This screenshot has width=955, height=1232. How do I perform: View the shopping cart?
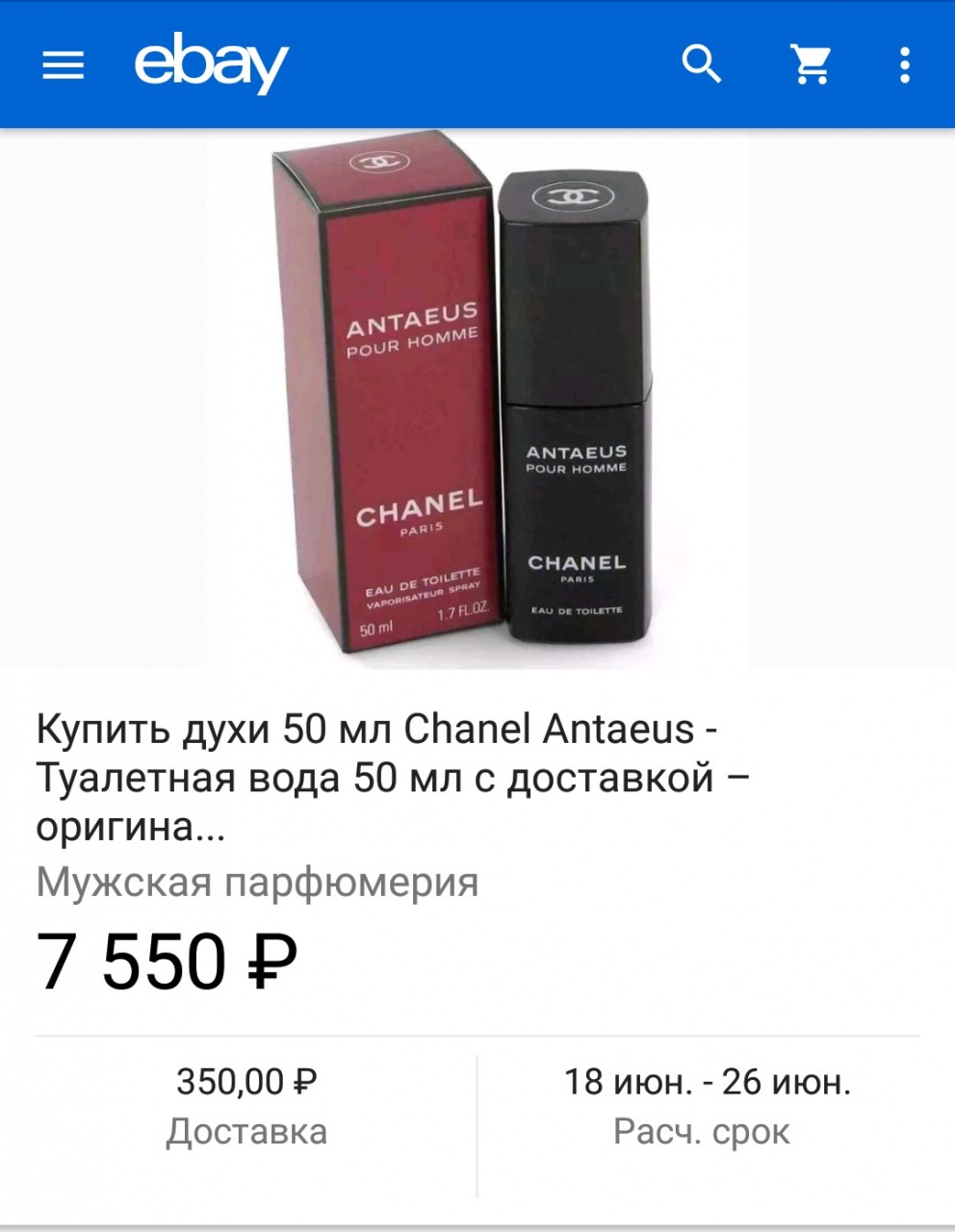(x=812, y=65)
